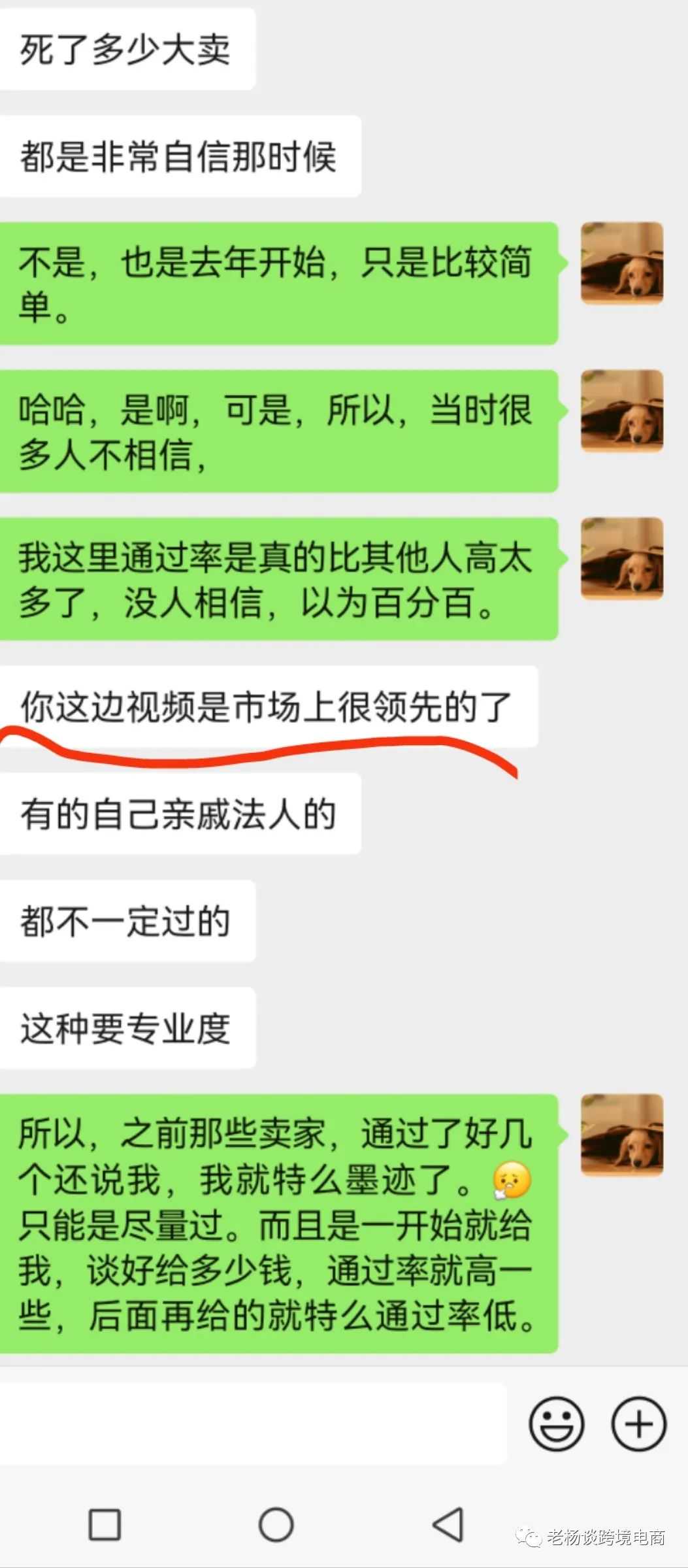
Task: Open sender avatar beside "不是，也是去年开始"
Action: [622, 263]
